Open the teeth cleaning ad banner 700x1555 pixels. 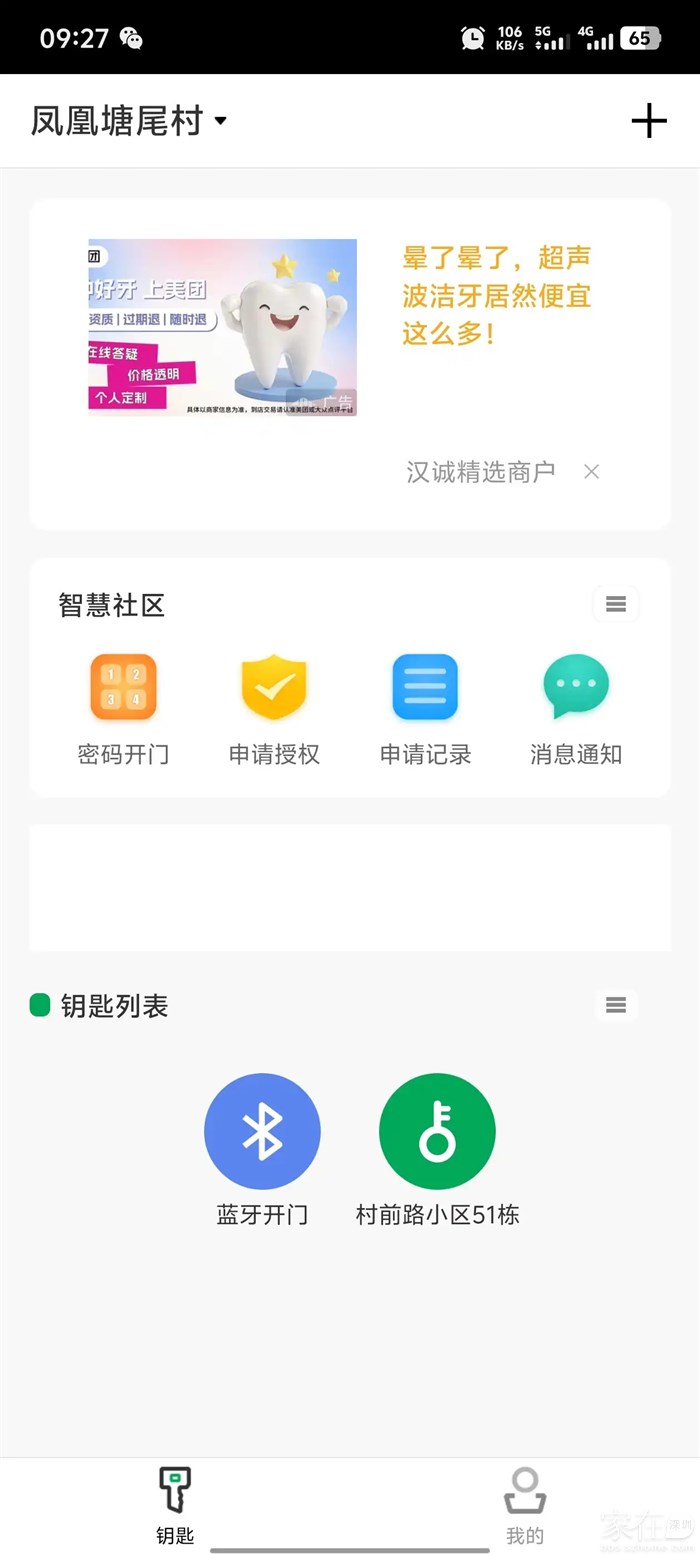point(222,327)
